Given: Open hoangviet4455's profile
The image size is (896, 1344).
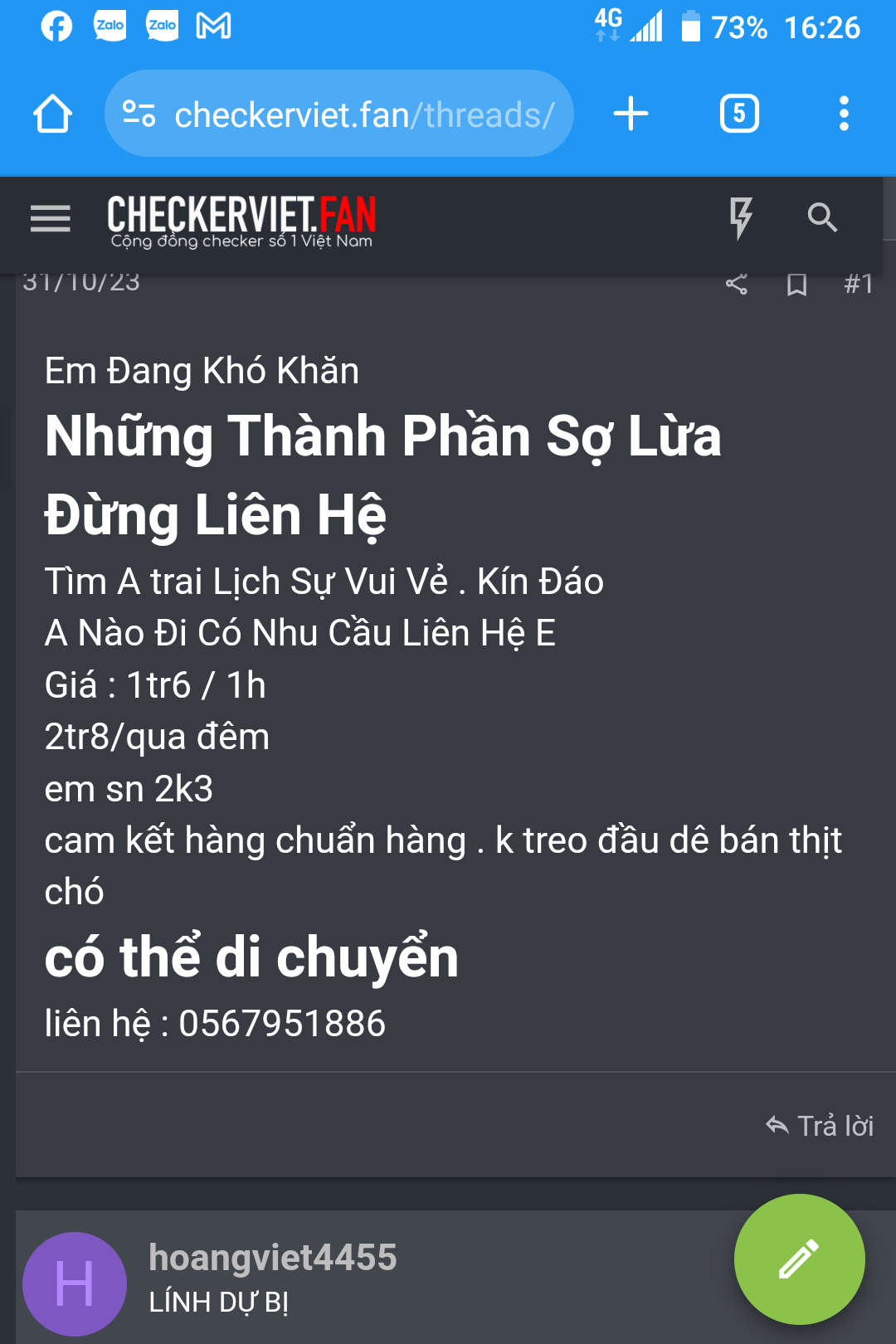Looking at the screenshot, I should tap(272, 1258).
